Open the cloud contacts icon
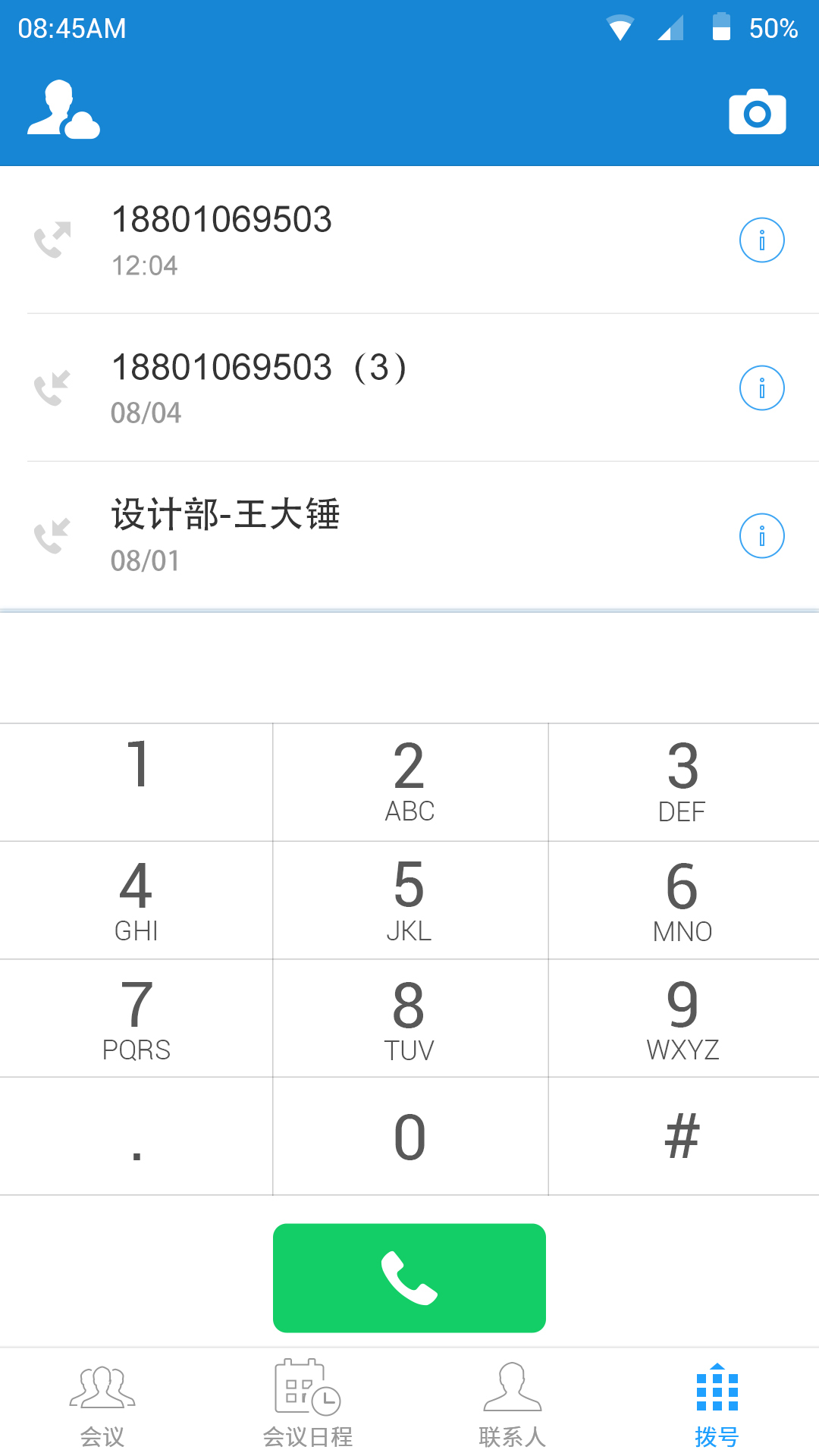 pyautogui.click(x=64, y=111)
